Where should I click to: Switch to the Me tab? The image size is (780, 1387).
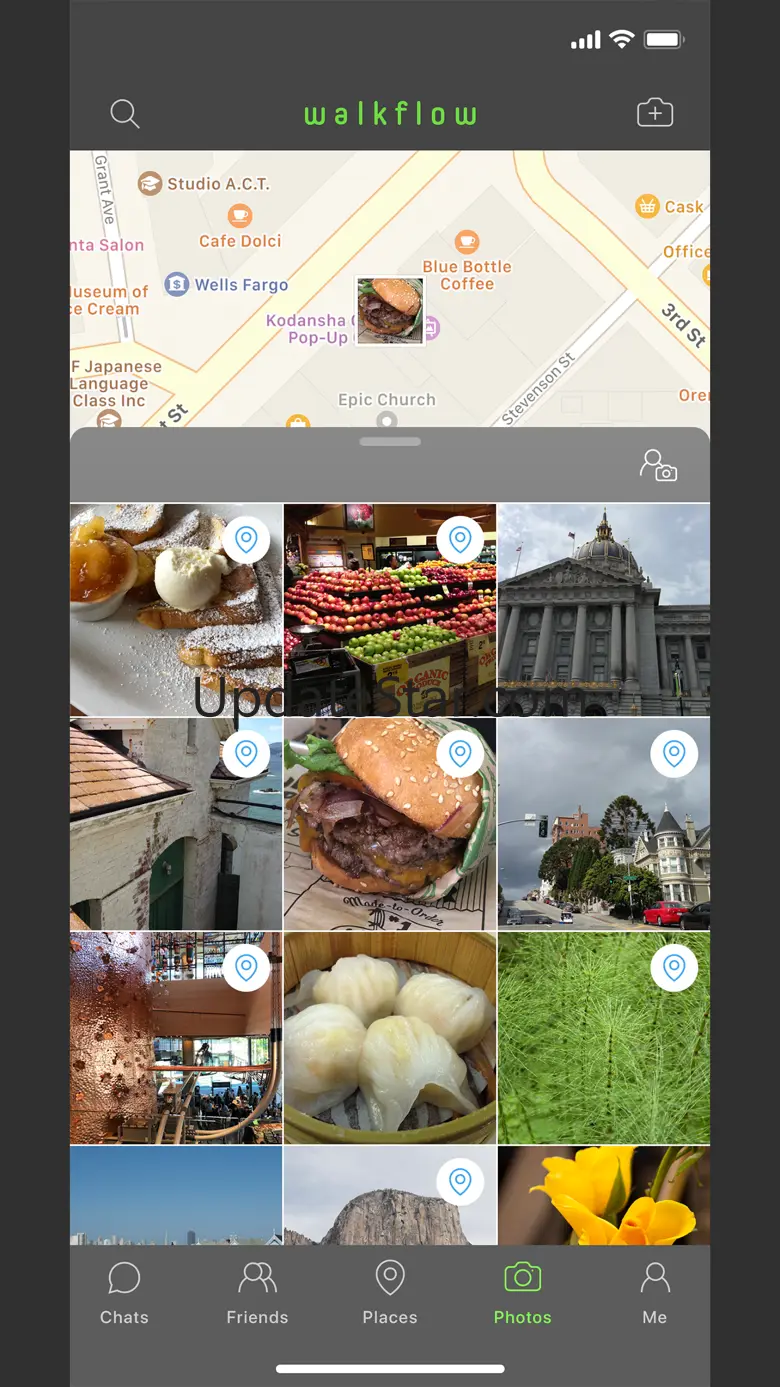tap(655, 1292)
